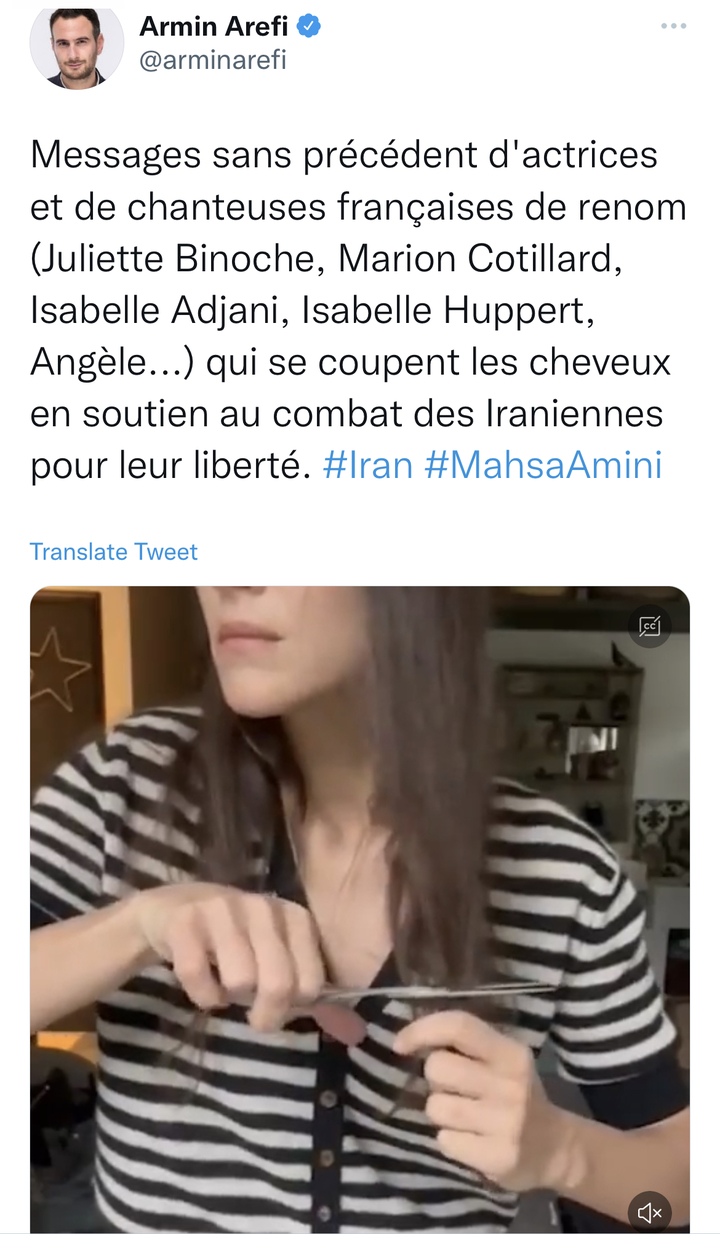720x1234 pixels.
Task: Unmute the video sound
Action: 650,1212
